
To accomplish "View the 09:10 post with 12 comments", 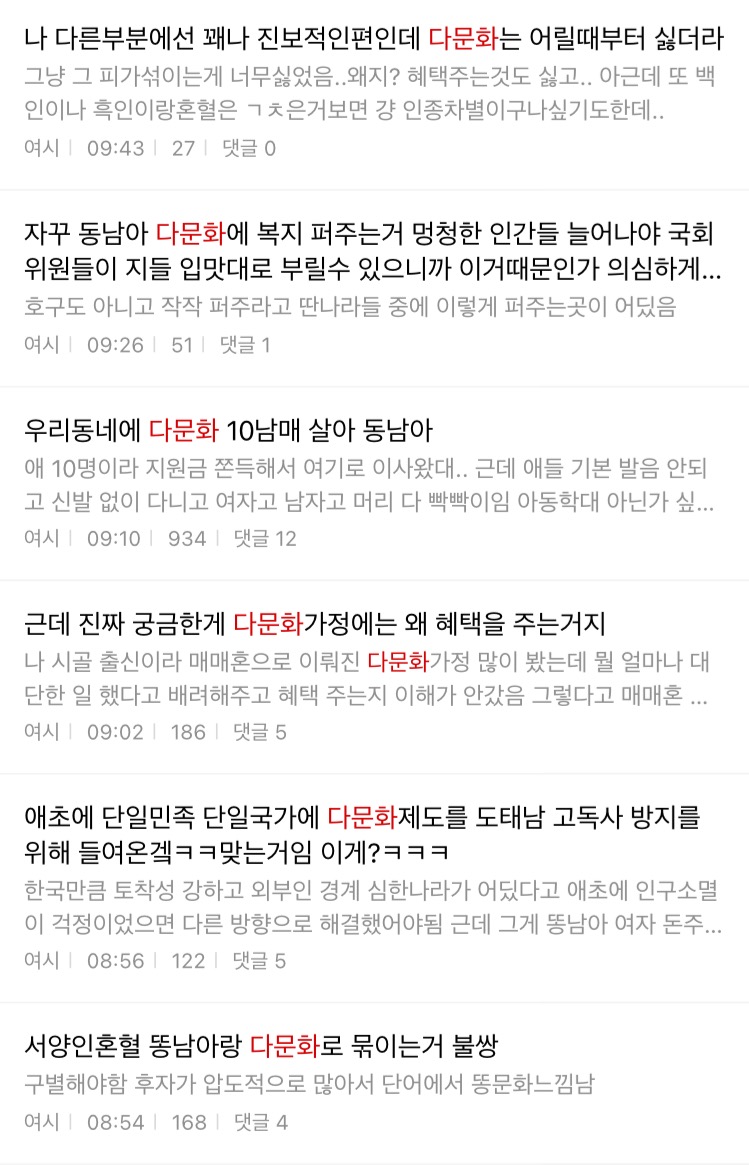I will [x=228, y=432].
